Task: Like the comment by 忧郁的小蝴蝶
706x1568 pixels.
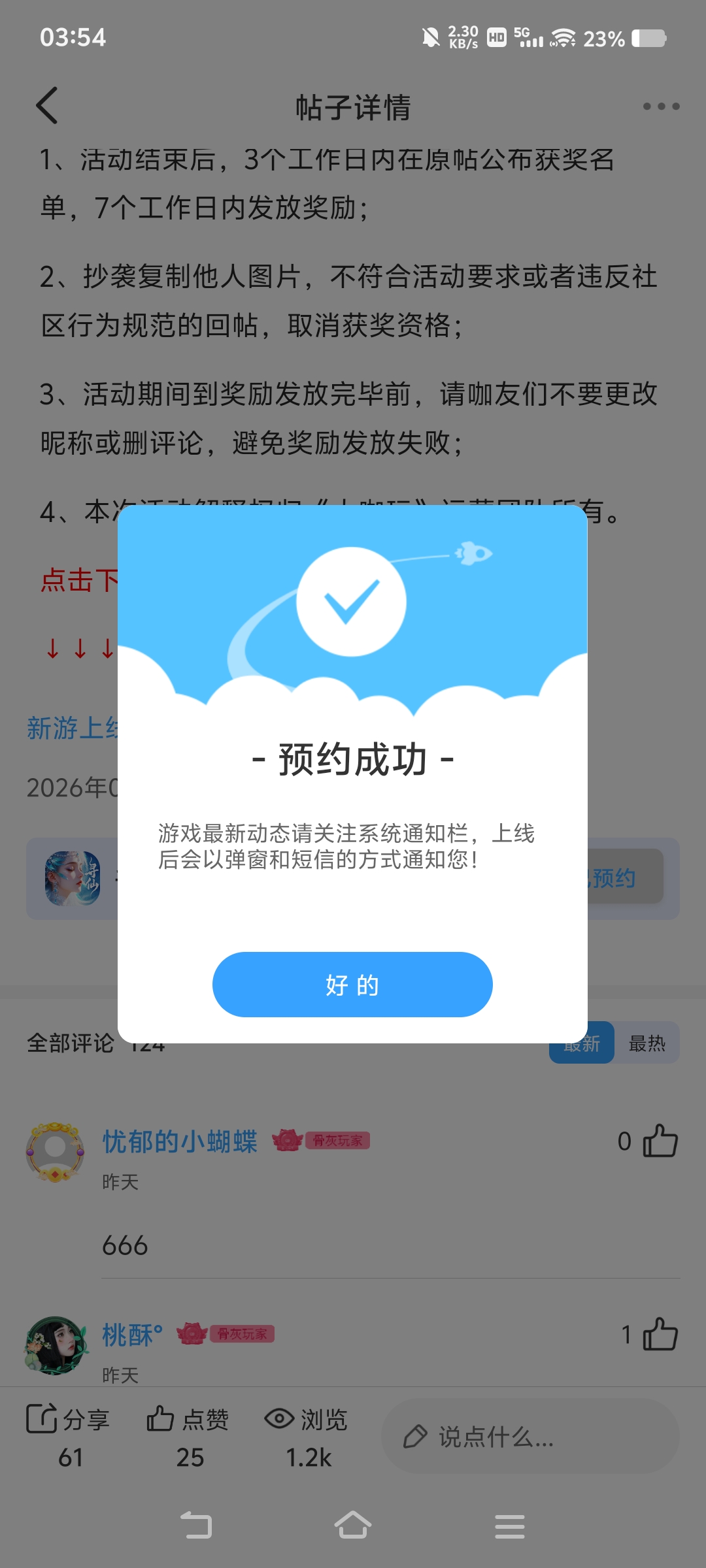Action: [x=660, y=1141]
